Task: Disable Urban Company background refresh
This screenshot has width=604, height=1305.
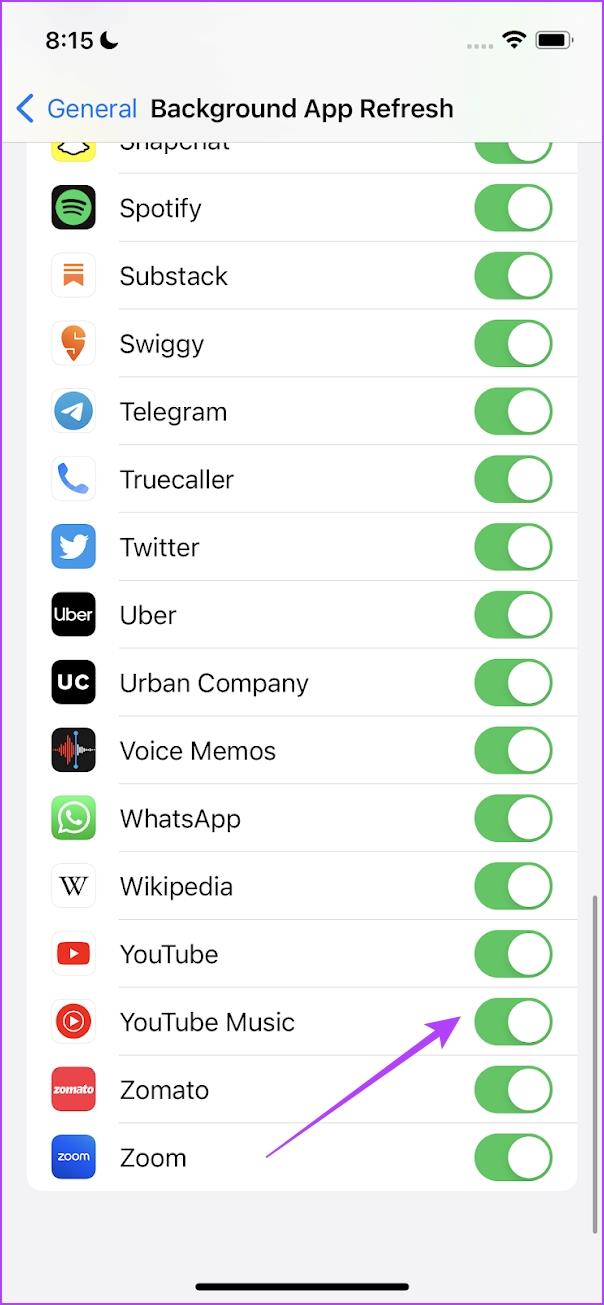Action: (513, 683)
